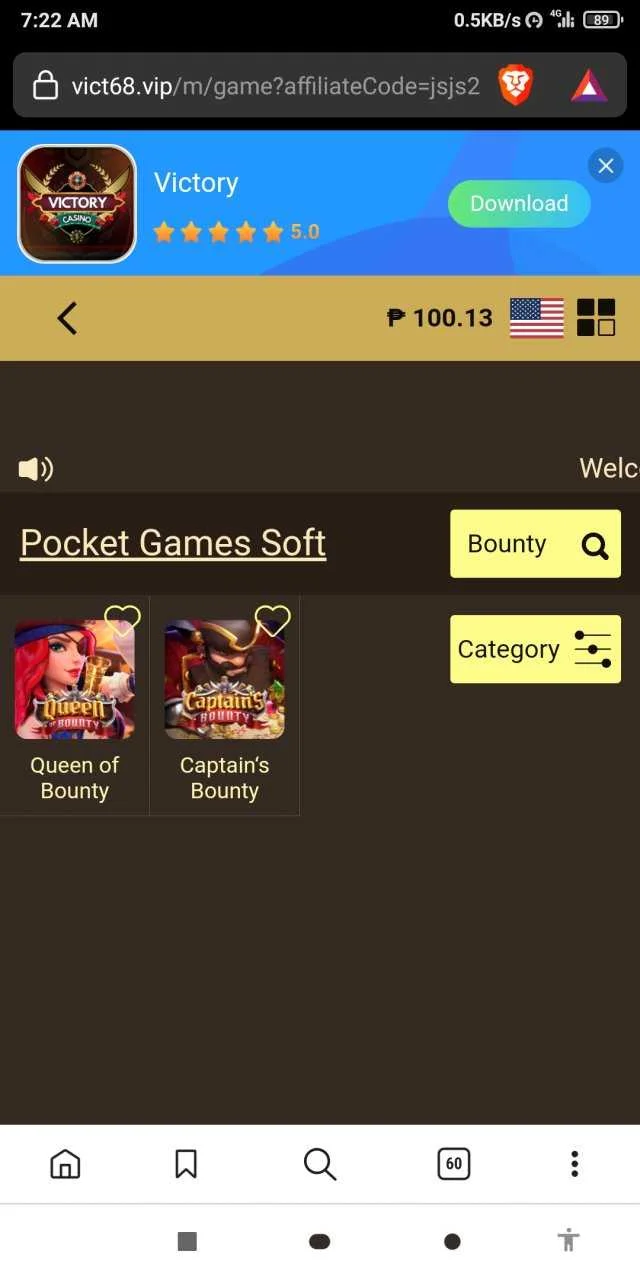Open the grid menu icon beside the flag
The image size is (640, 1280).
click(x=596, y=318)
